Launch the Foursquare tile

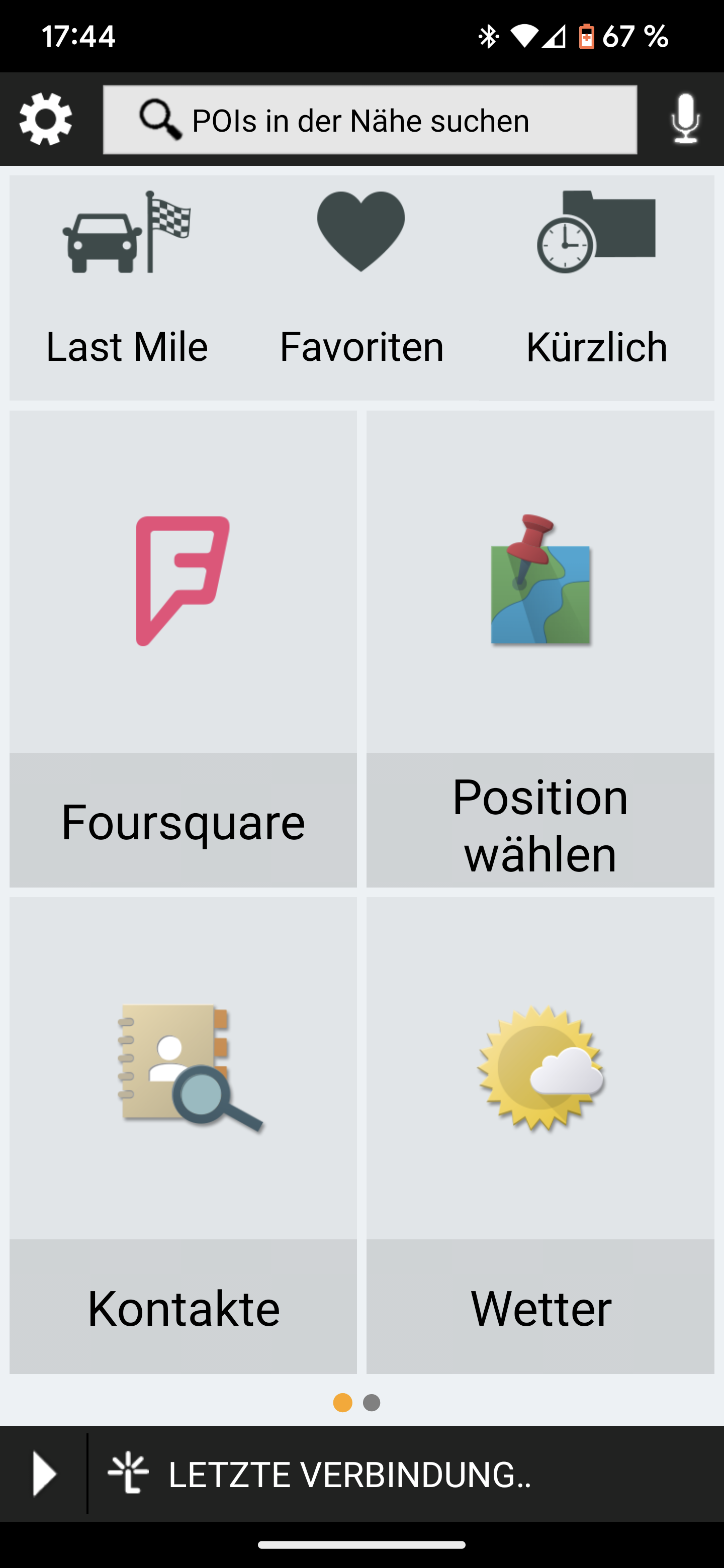pos(183,648)
